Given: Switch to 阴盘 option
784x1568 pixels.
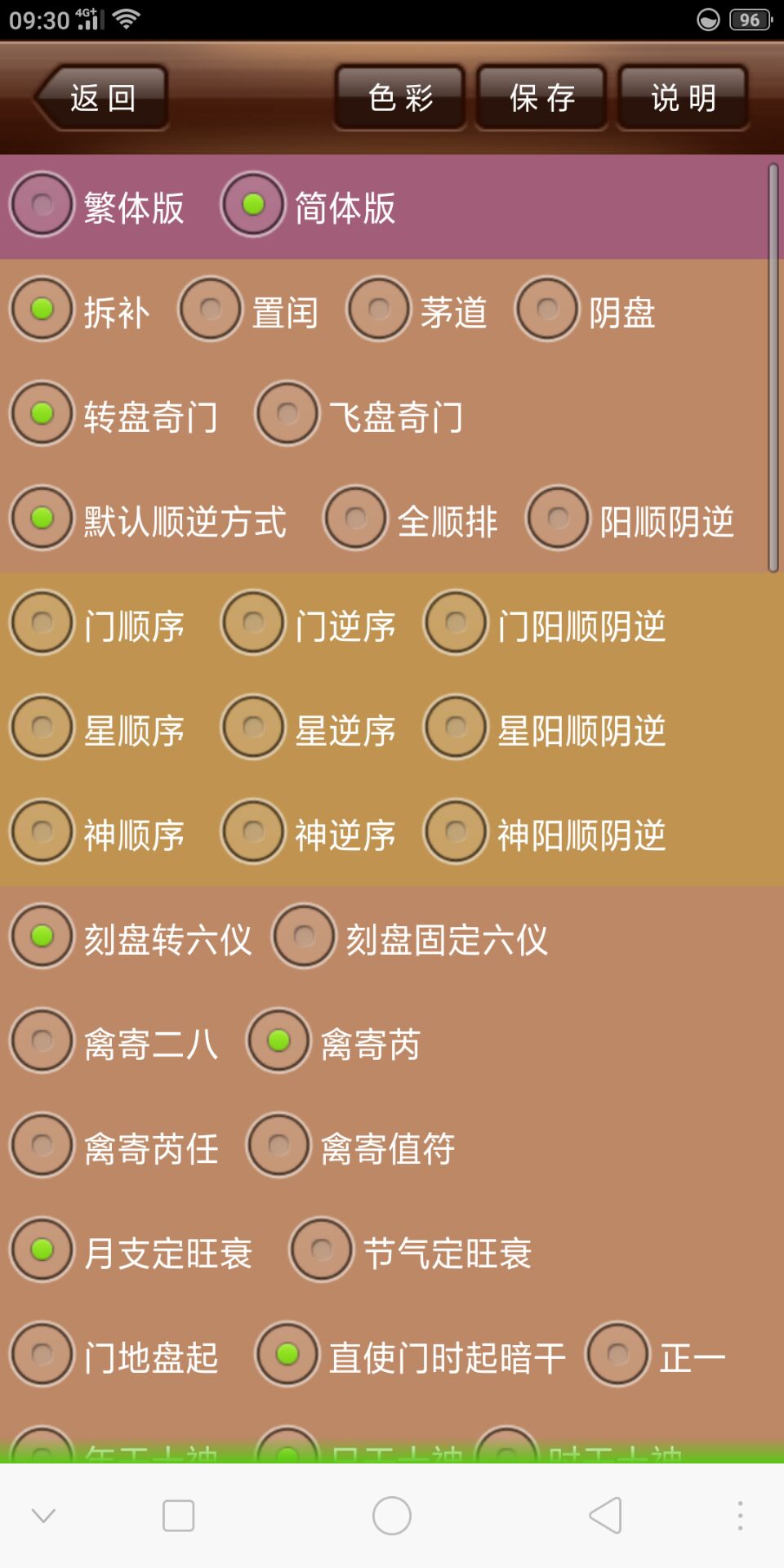Looking at the screenshot, I should point(547,310).
